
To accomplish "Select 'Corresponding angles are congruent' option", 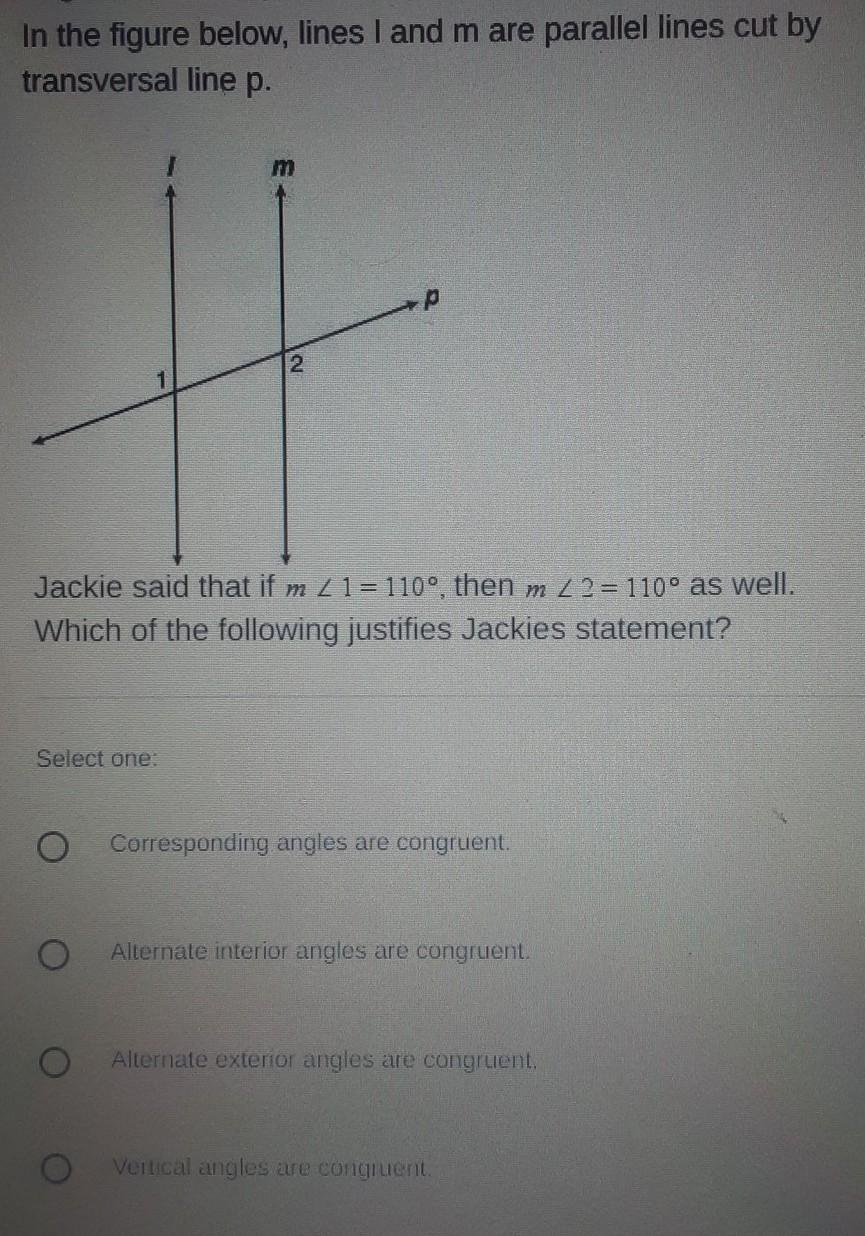I will [x=53, y=848].
